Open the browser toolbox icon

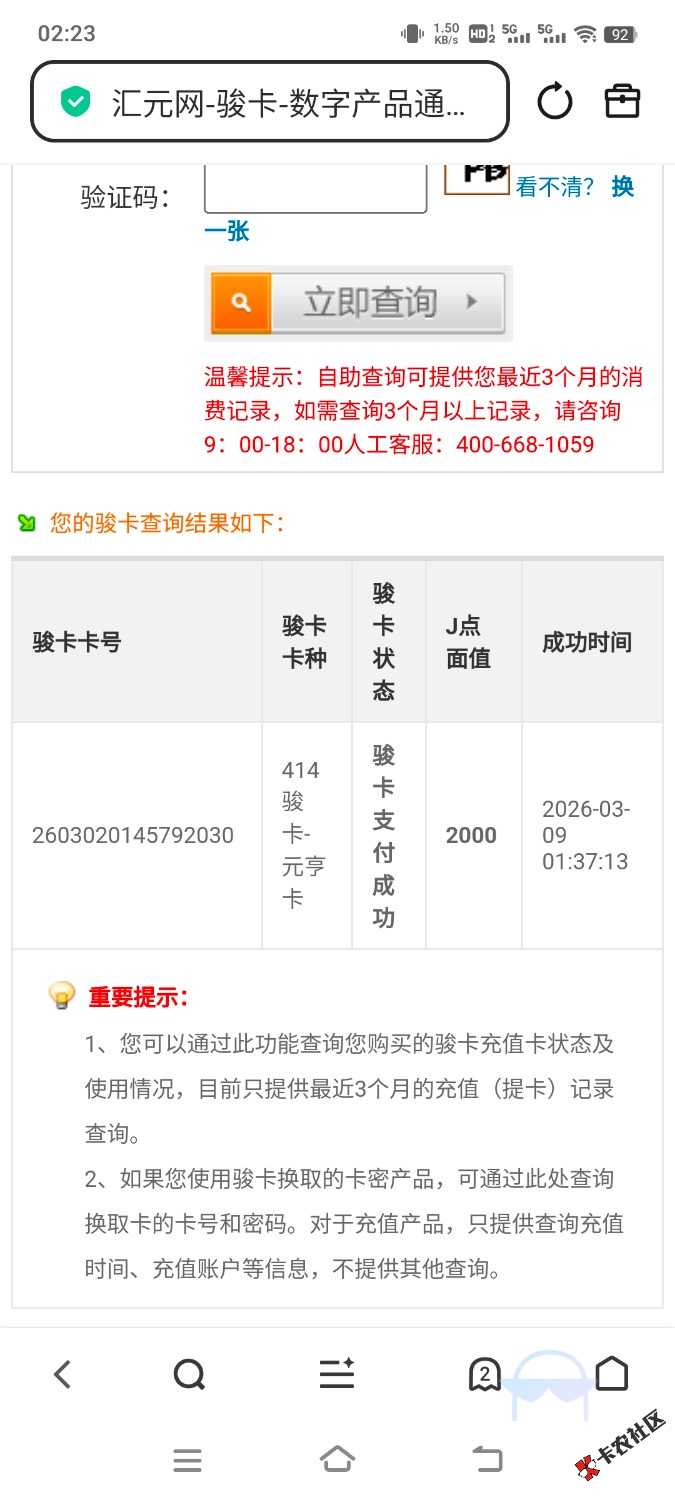click(x=621, y=101)
